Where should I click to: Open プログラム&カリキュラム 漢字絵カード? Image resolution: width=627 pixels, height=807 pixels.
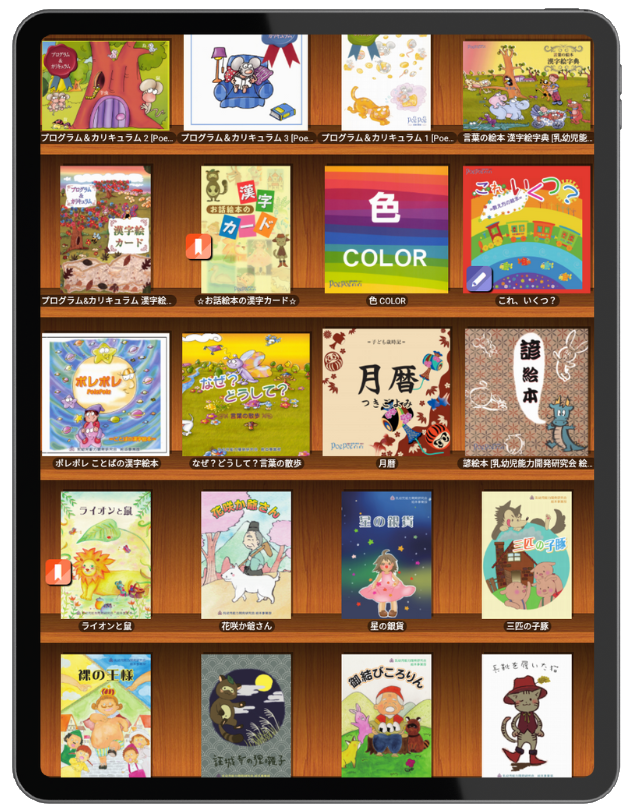point(105,228)
